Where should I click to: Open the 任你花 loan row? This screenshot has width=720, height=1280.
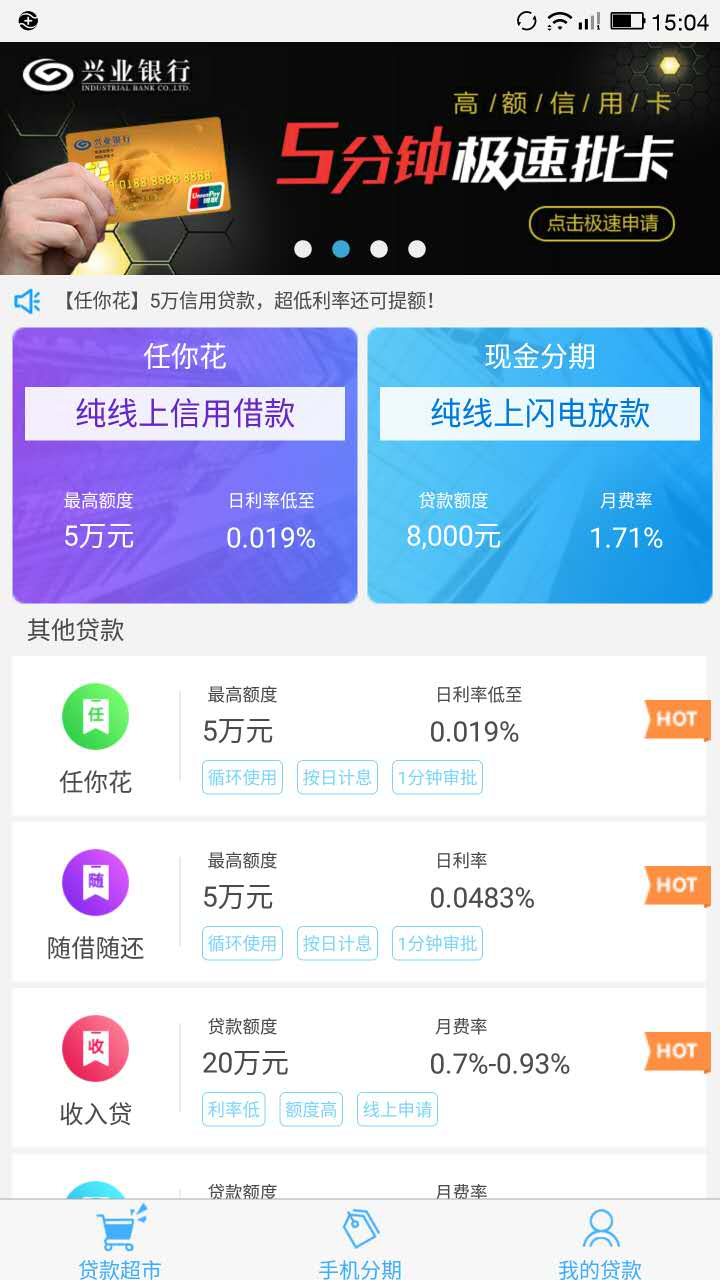coord(360,736)
